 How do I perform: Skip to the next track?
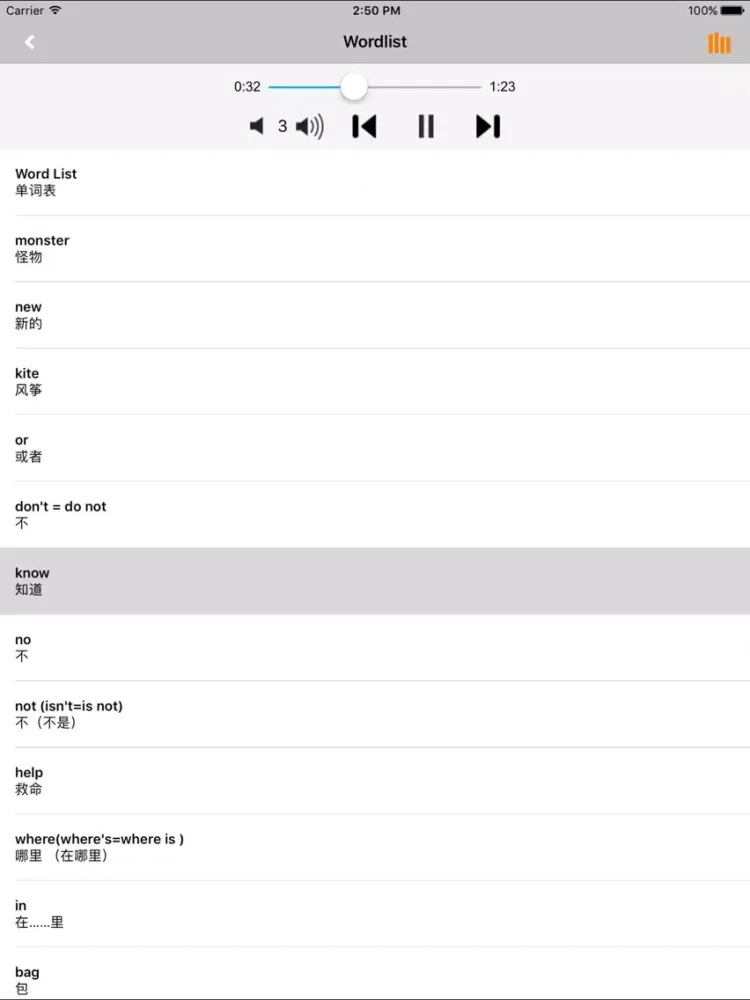pos(488,126)
